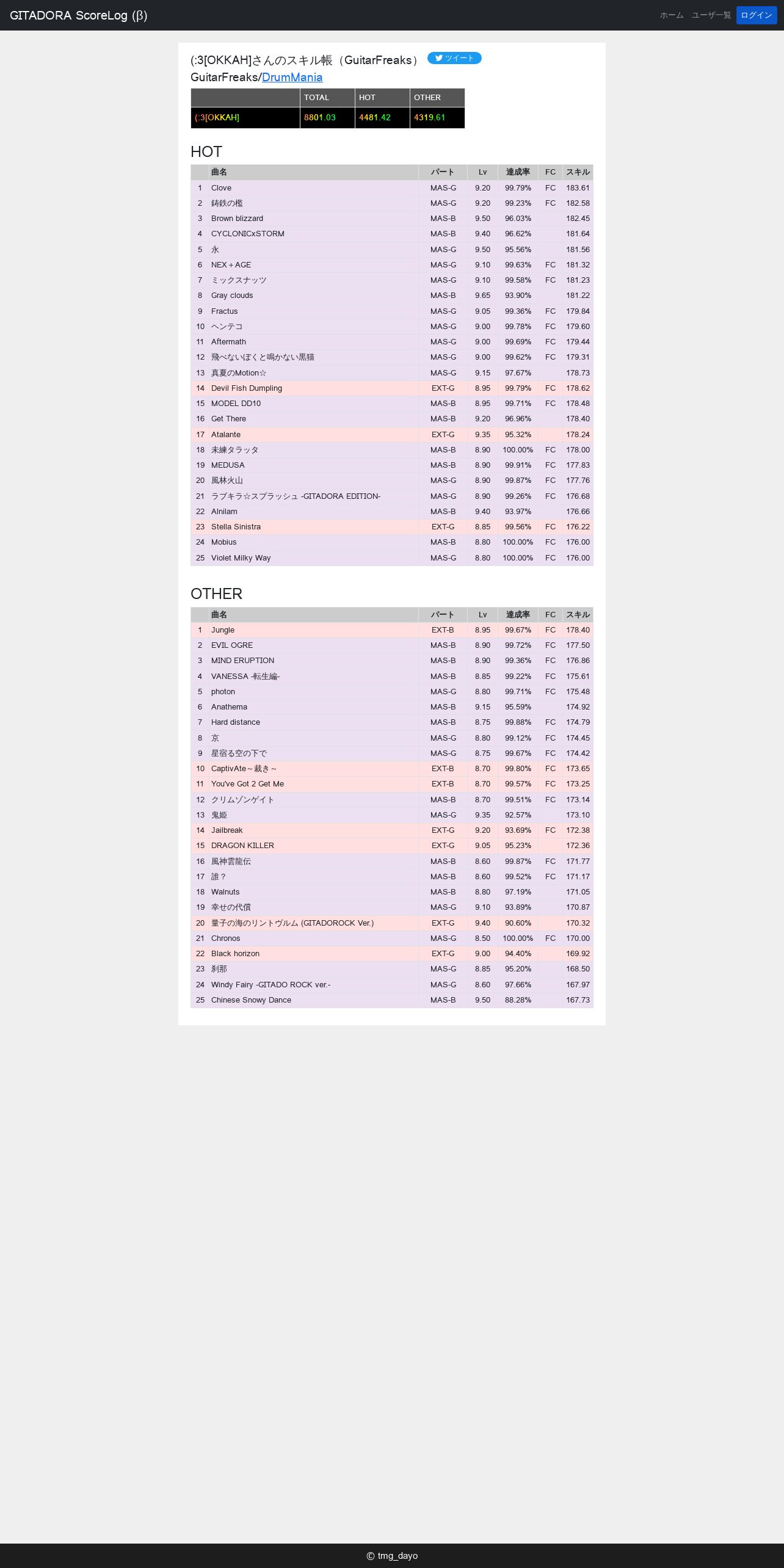Open the GITADORA ScoreLog home title
This screenshot has width=784, height=1568.
click(79, 15)
